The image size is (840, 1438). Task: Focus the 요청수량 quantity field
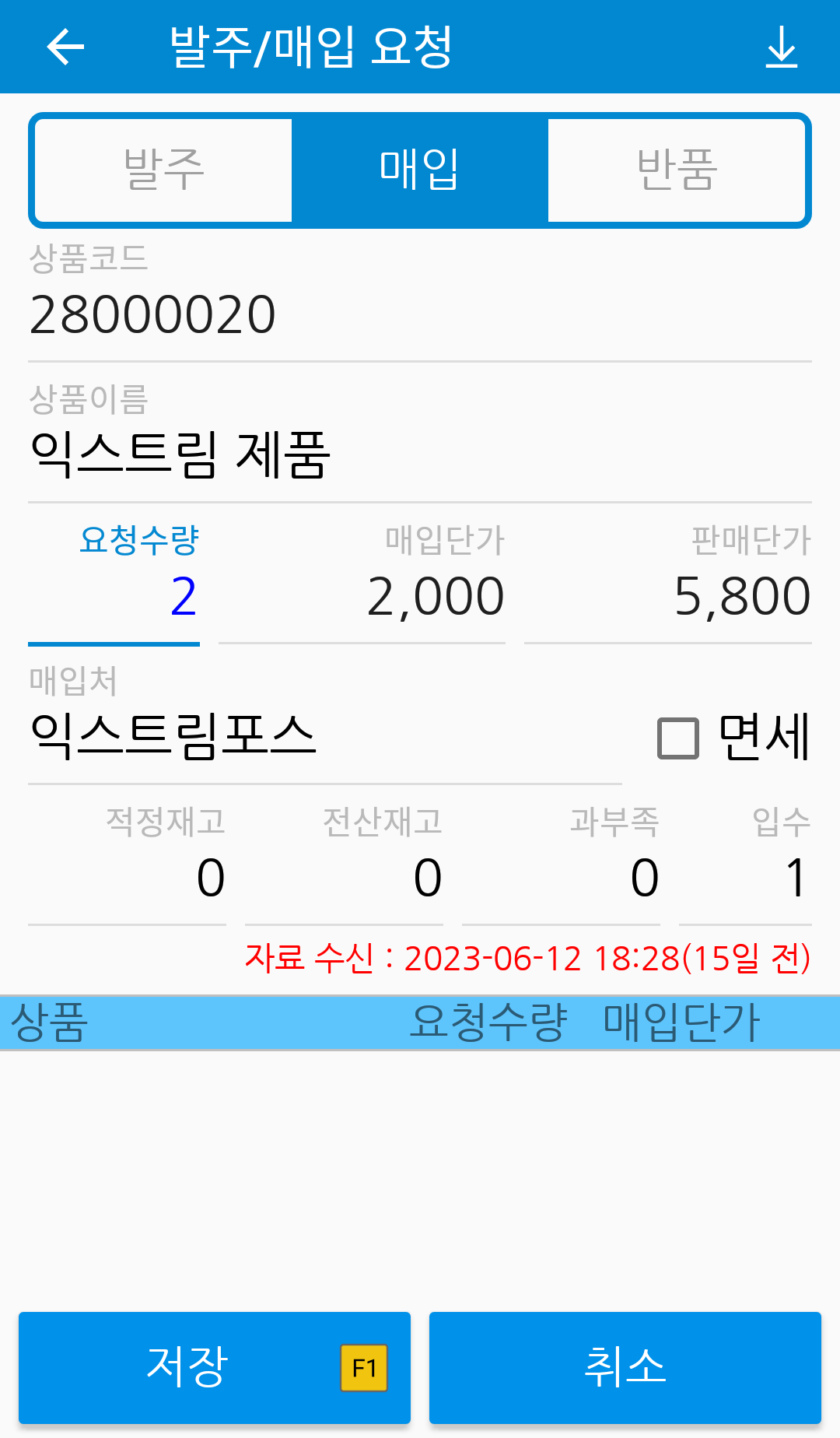pos(114,597)
